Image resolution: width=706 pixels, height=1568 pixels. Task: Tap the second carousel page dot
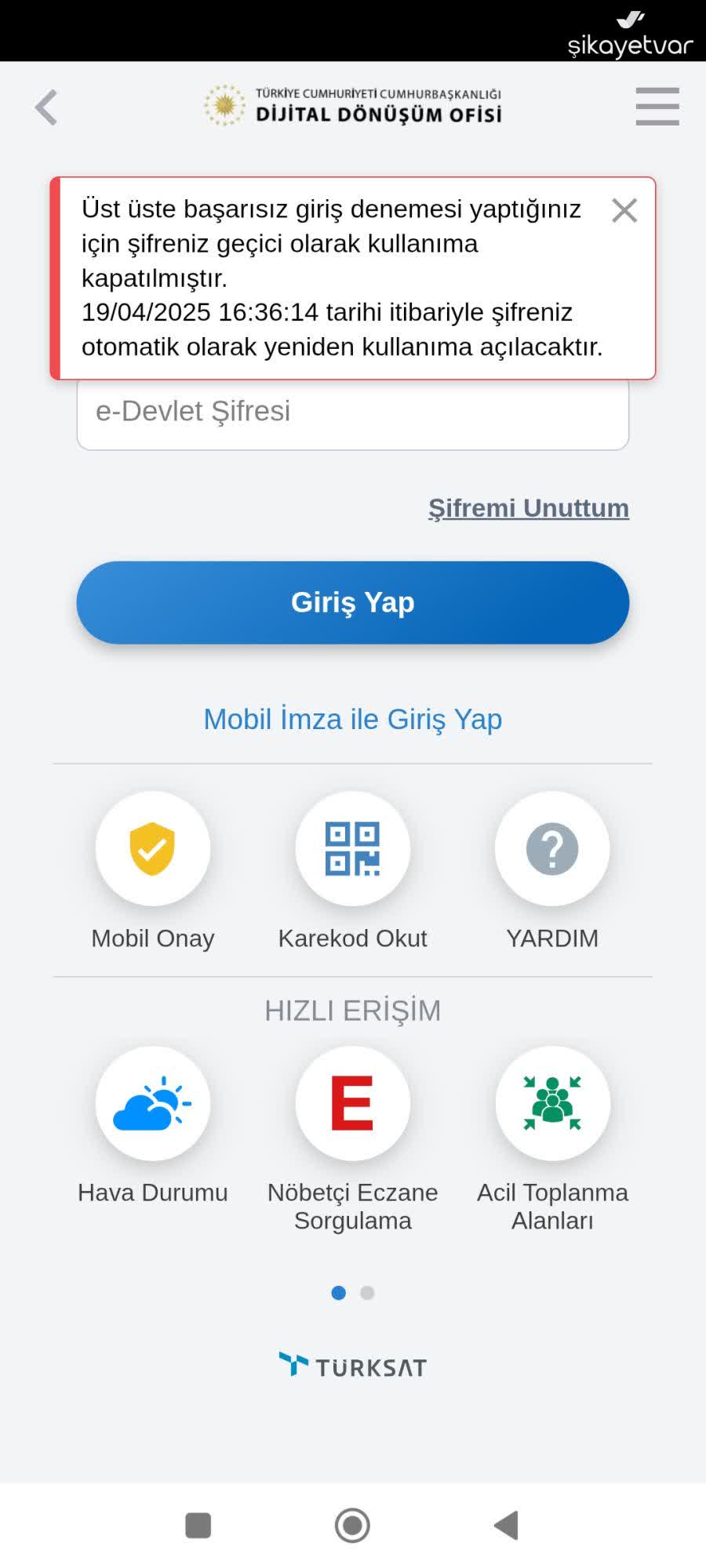[367, 1294]
